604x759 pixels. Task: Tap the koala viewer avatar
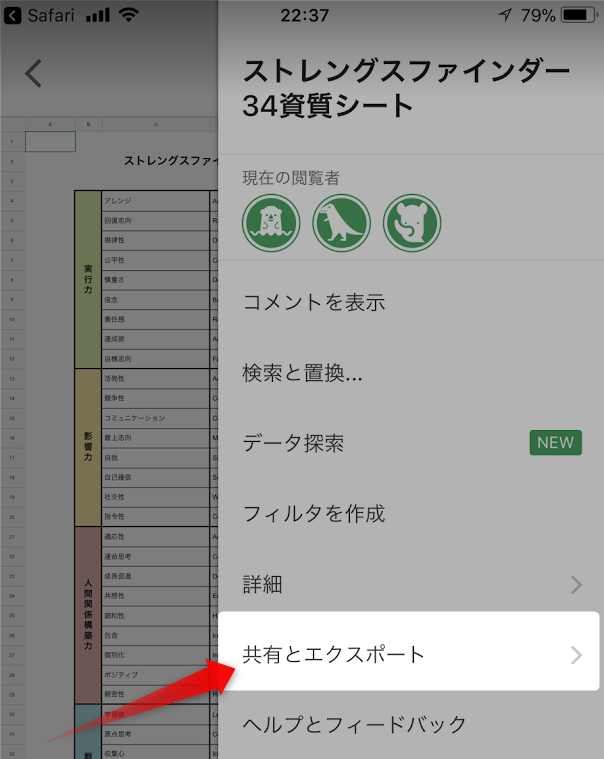coord(412,222)
